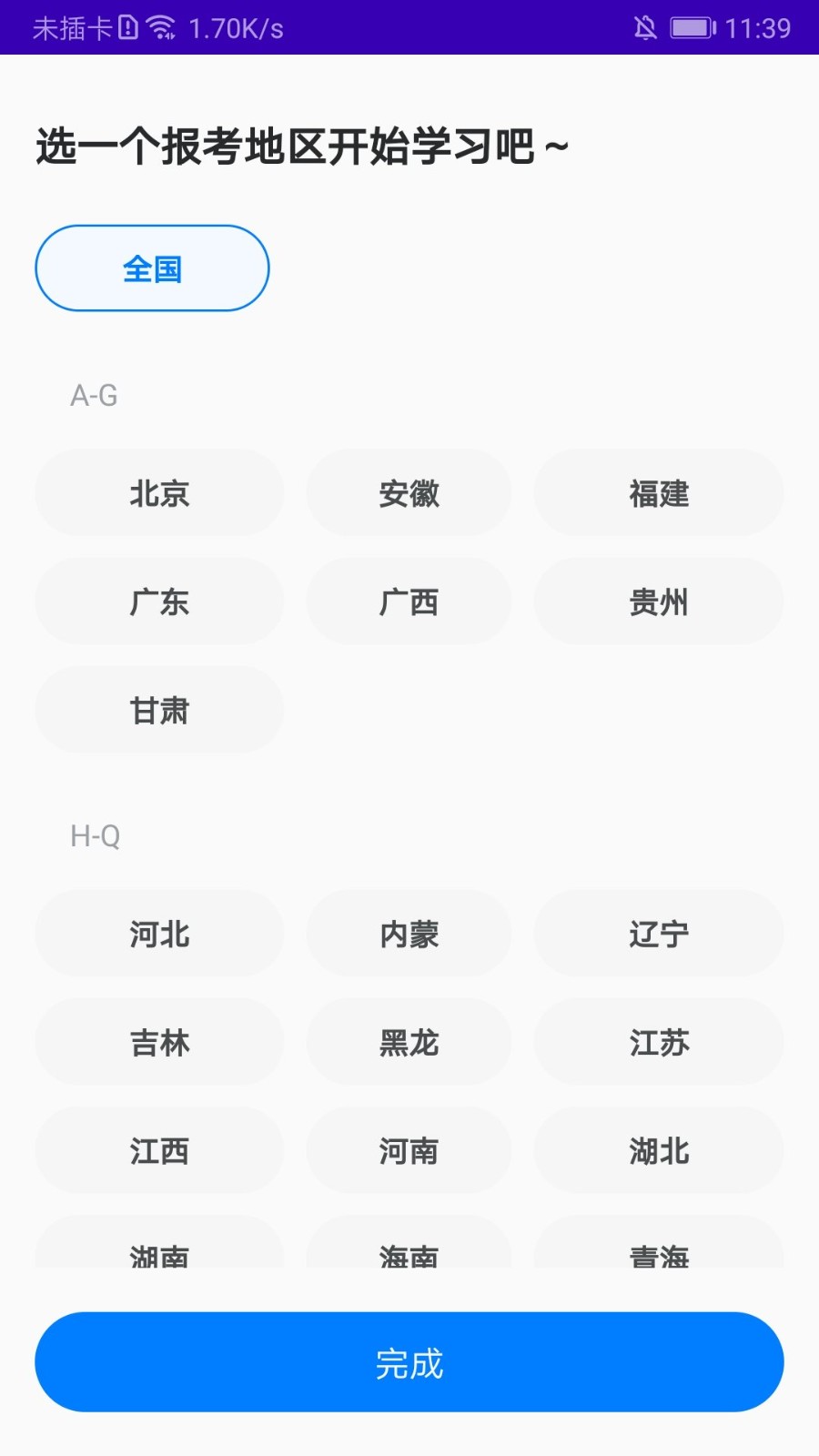
Task: Choose 辽宁 province
Action: 659,934
